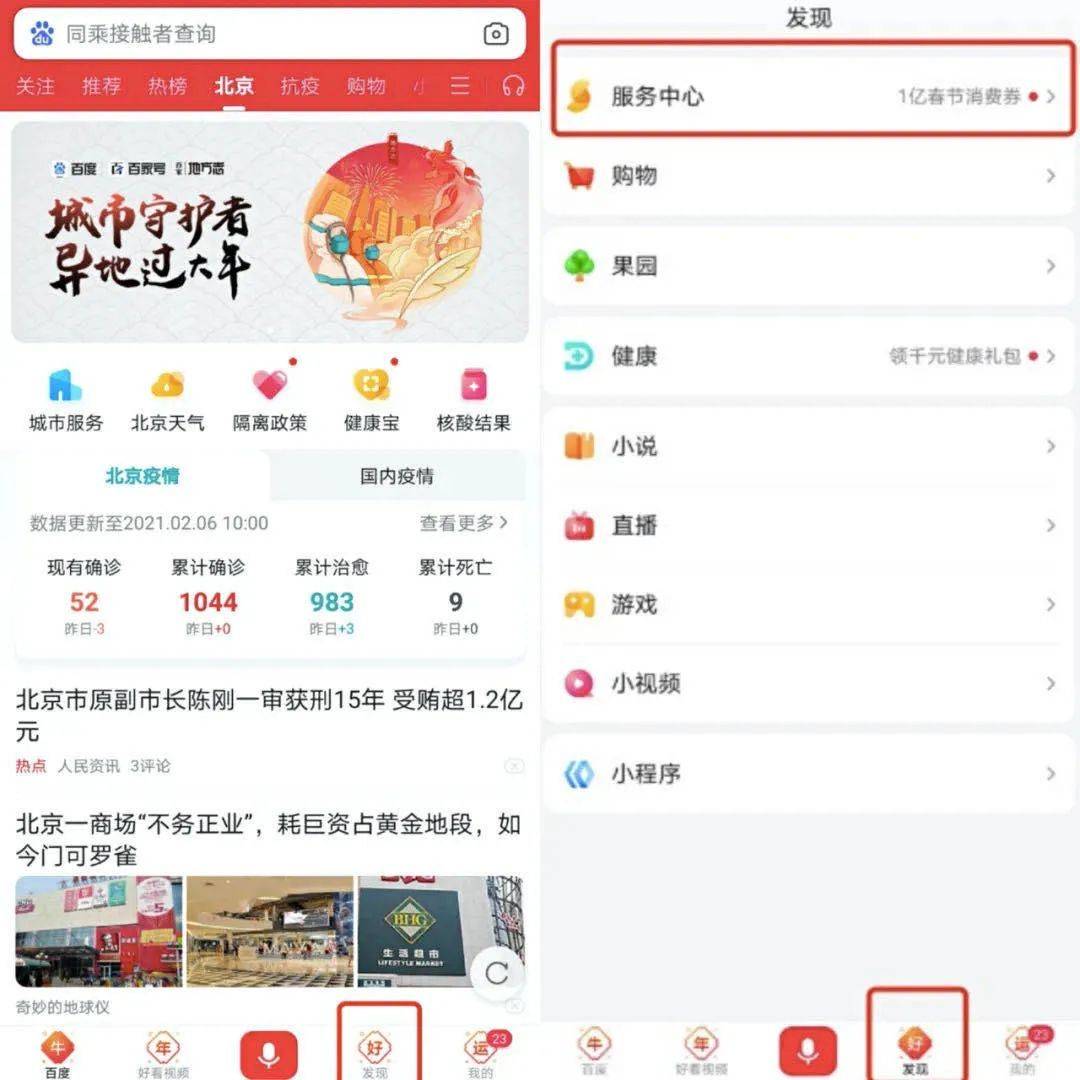Open the 城市守护者异地过大年 banner
Image resolution: width=1080 pixels, height=1080 pixels.
(270, 232)
